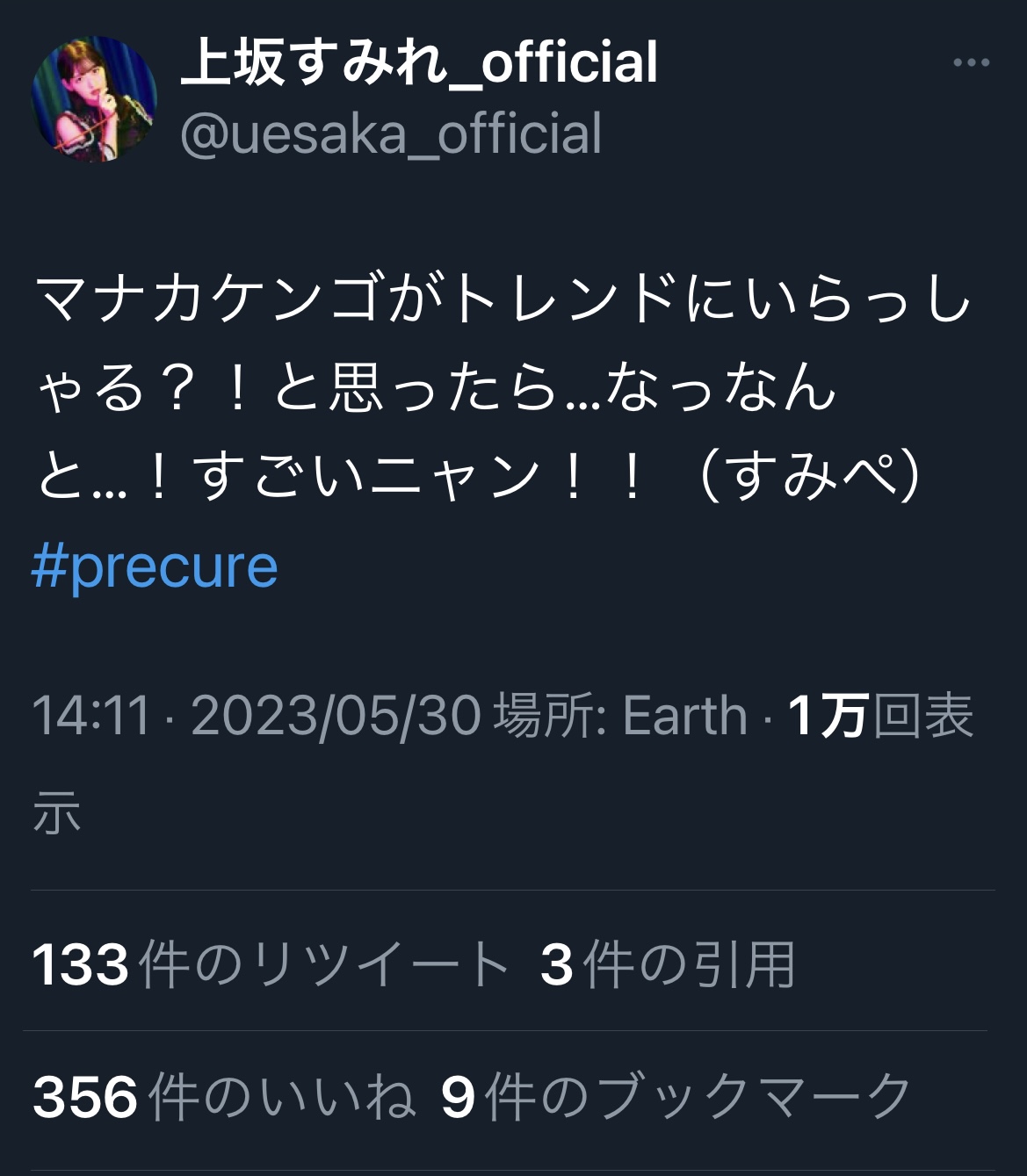
Task: View the 3 quote tweets
Action: tap(668, 964)
